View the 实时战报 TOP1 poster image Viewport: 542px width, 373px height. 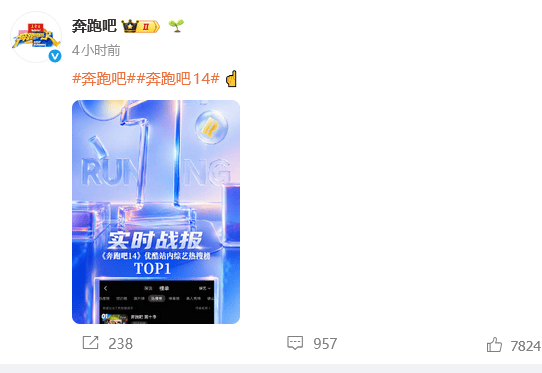click(156, 212)
